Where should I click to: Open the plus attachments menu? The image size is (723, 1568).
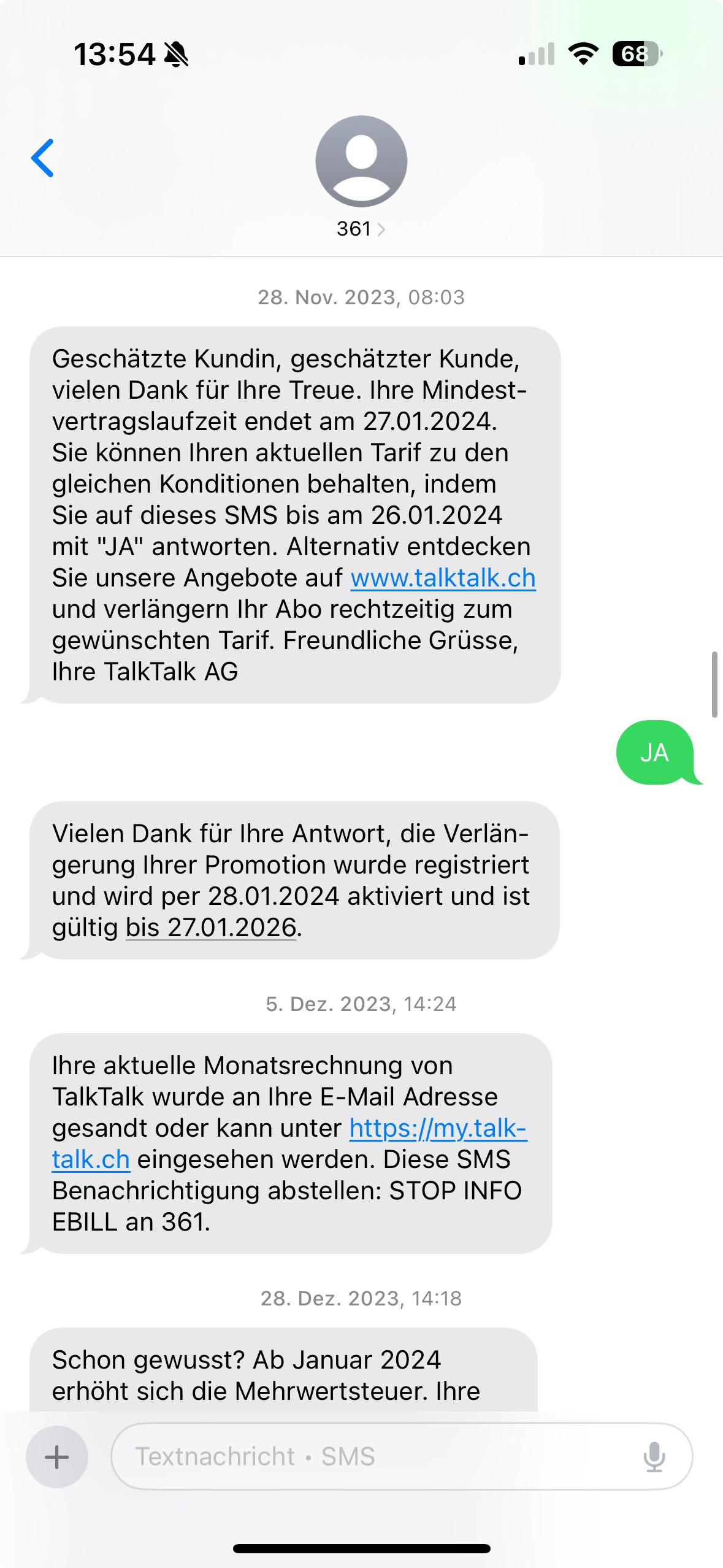[57, 1456]
